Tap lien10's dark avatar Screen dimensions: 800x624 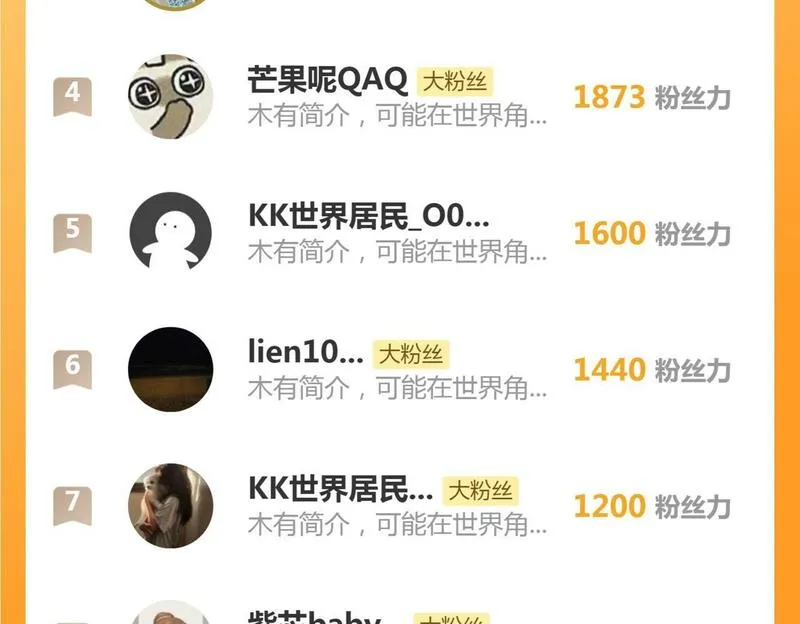coord(170,369)
